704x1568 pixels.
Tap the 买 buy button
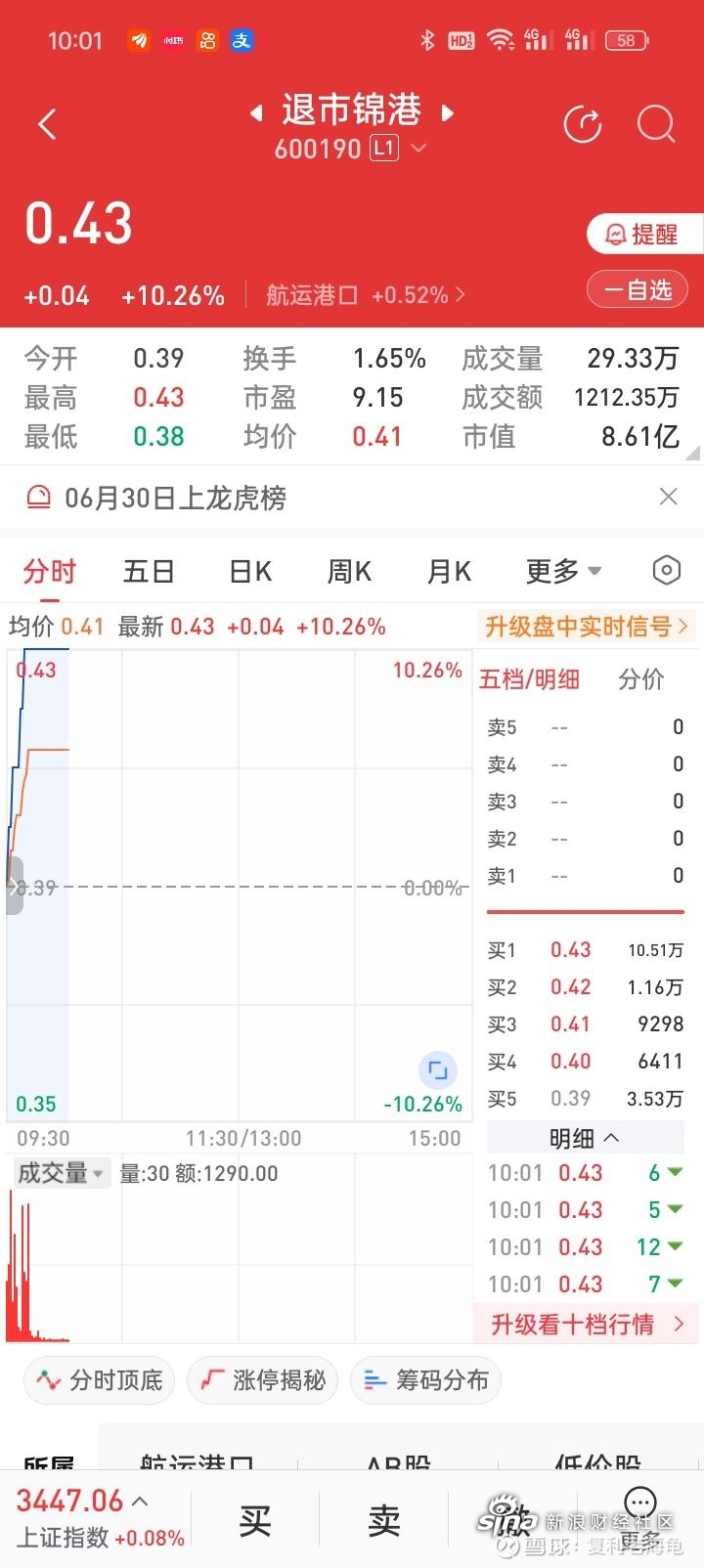pos(255,1521)
